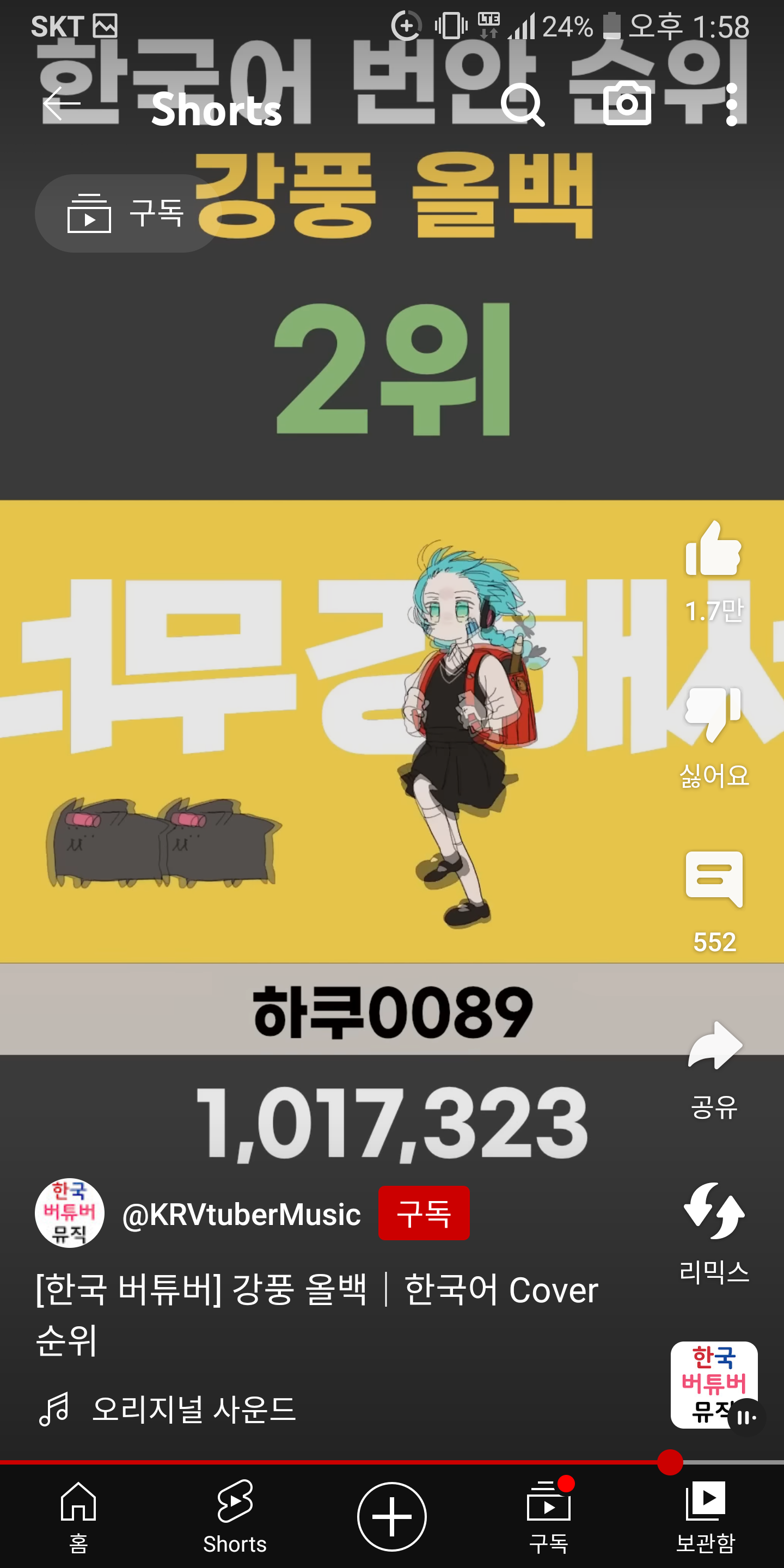Go back with the top-left arrow
Viewport: 784px width, 1568px height.
click(x=62, y=104)
